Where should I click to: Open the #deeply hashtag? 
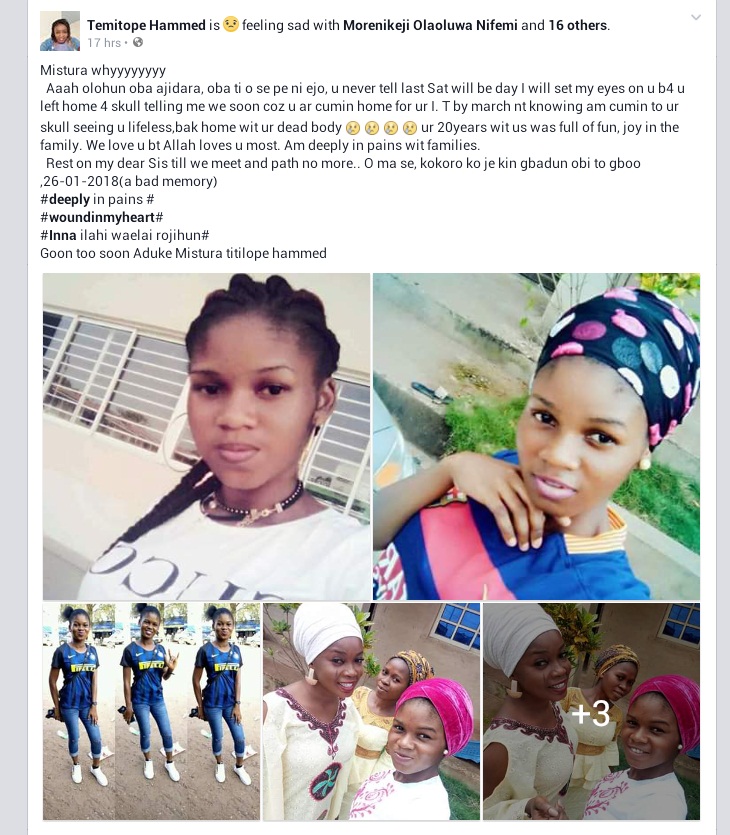pyautogui.click(x=65, y=199)
